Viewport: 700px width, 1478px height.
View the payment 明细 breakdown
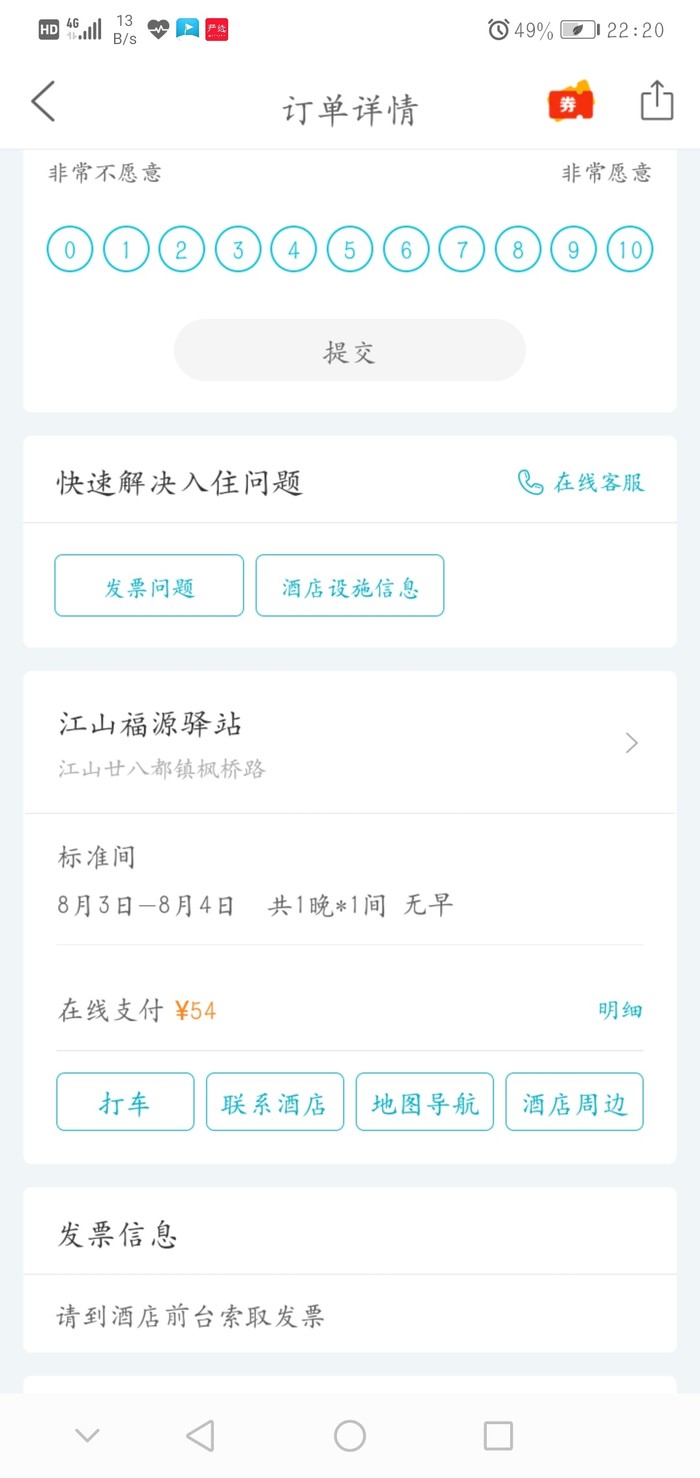point(620,1010)
